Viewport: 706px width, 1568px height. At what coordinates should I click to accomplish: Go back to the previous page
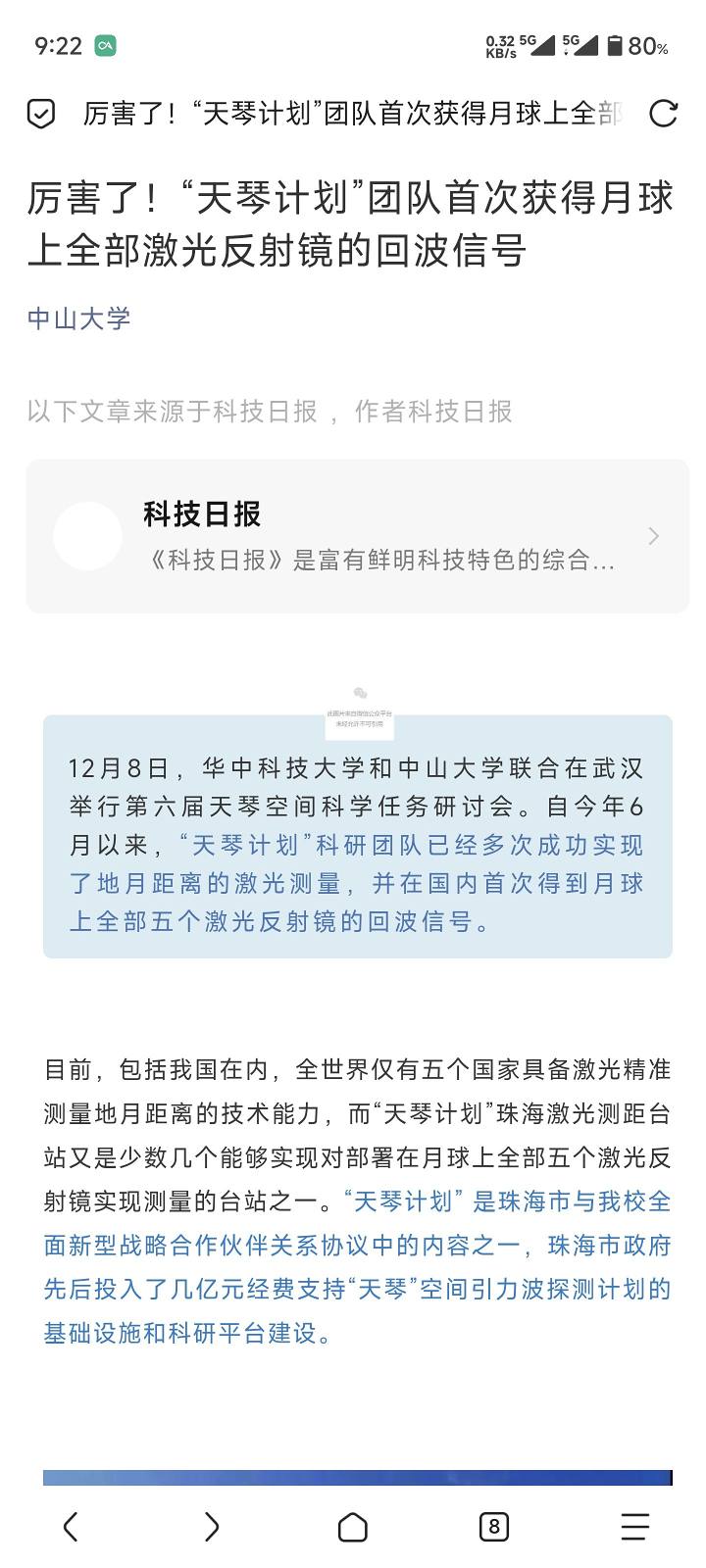tap(71, 1526)
